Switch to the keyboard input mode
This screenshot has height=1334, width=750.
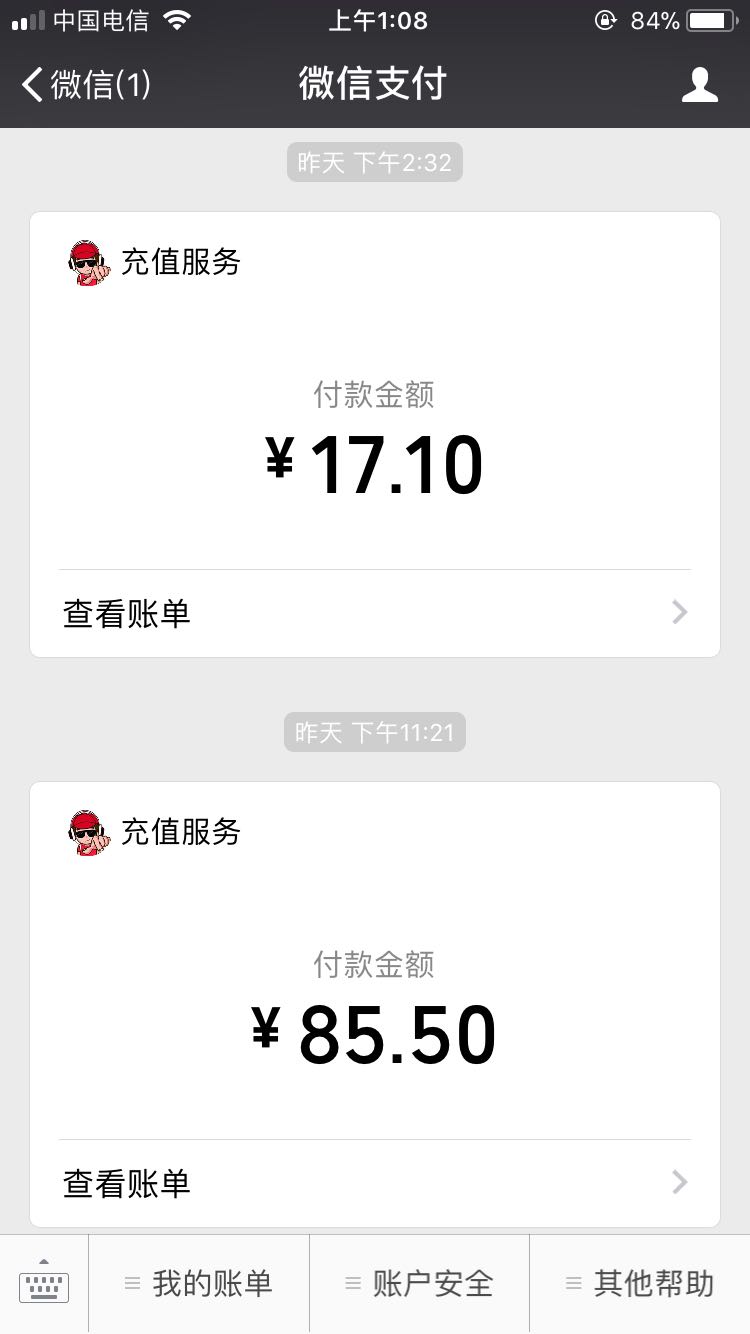[44, 1284]
